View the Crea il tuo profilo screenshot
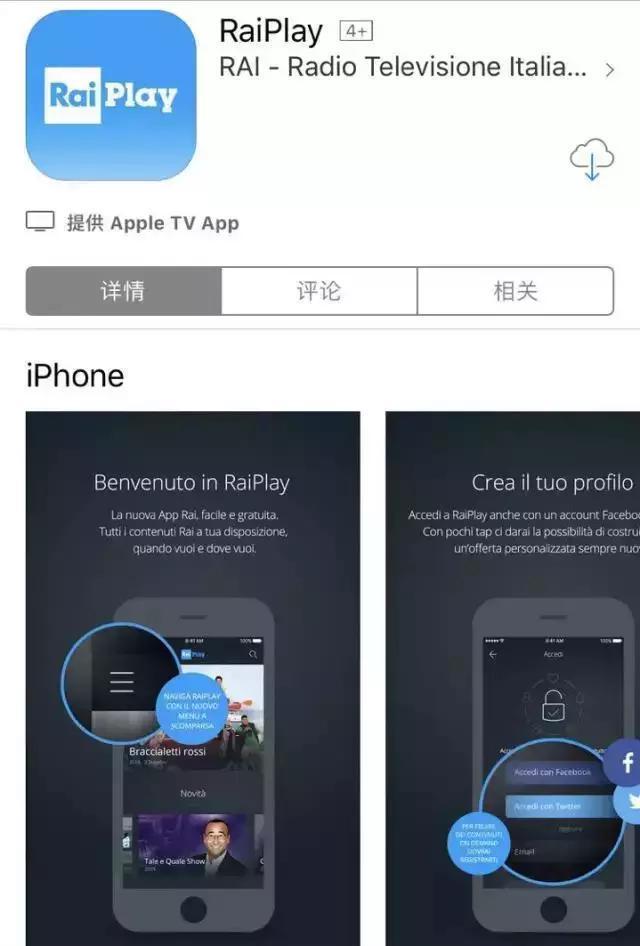Image resolution: width=640 pixels, height=946 pixels. pyautogui.click(x=513, y=678)
